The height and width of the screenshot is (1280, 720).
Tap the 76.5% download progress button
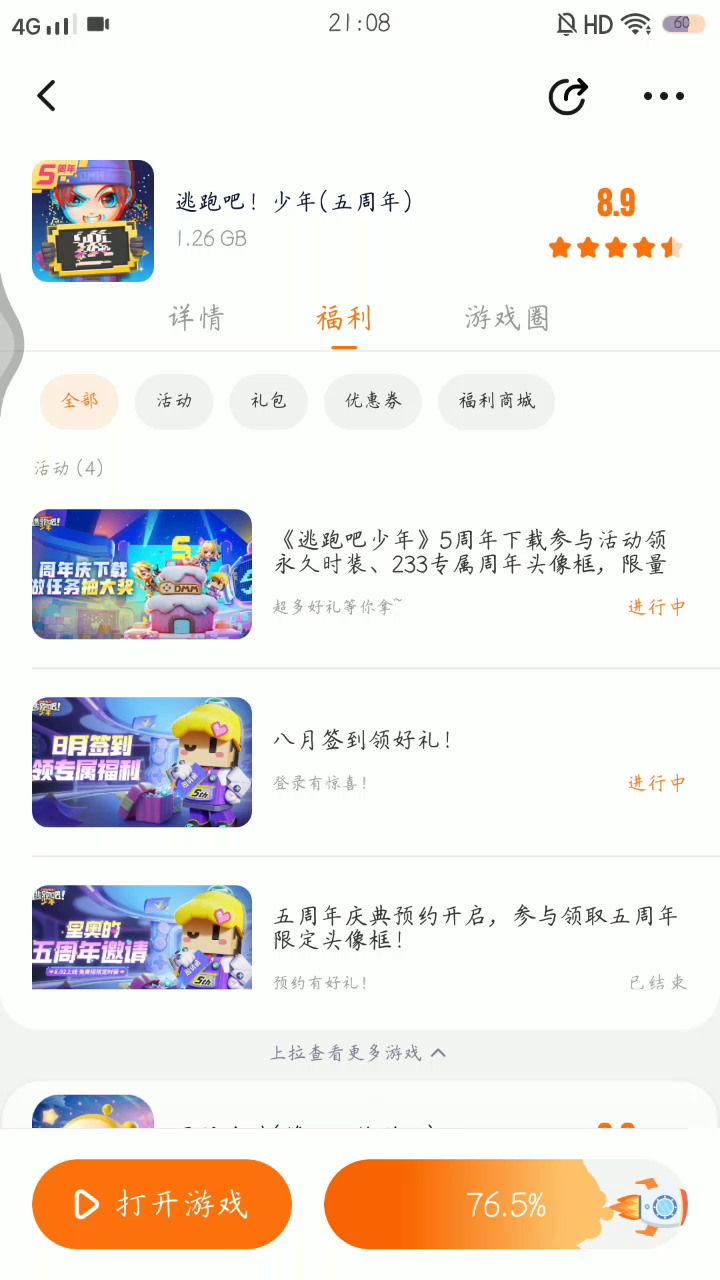point(506,1204)
